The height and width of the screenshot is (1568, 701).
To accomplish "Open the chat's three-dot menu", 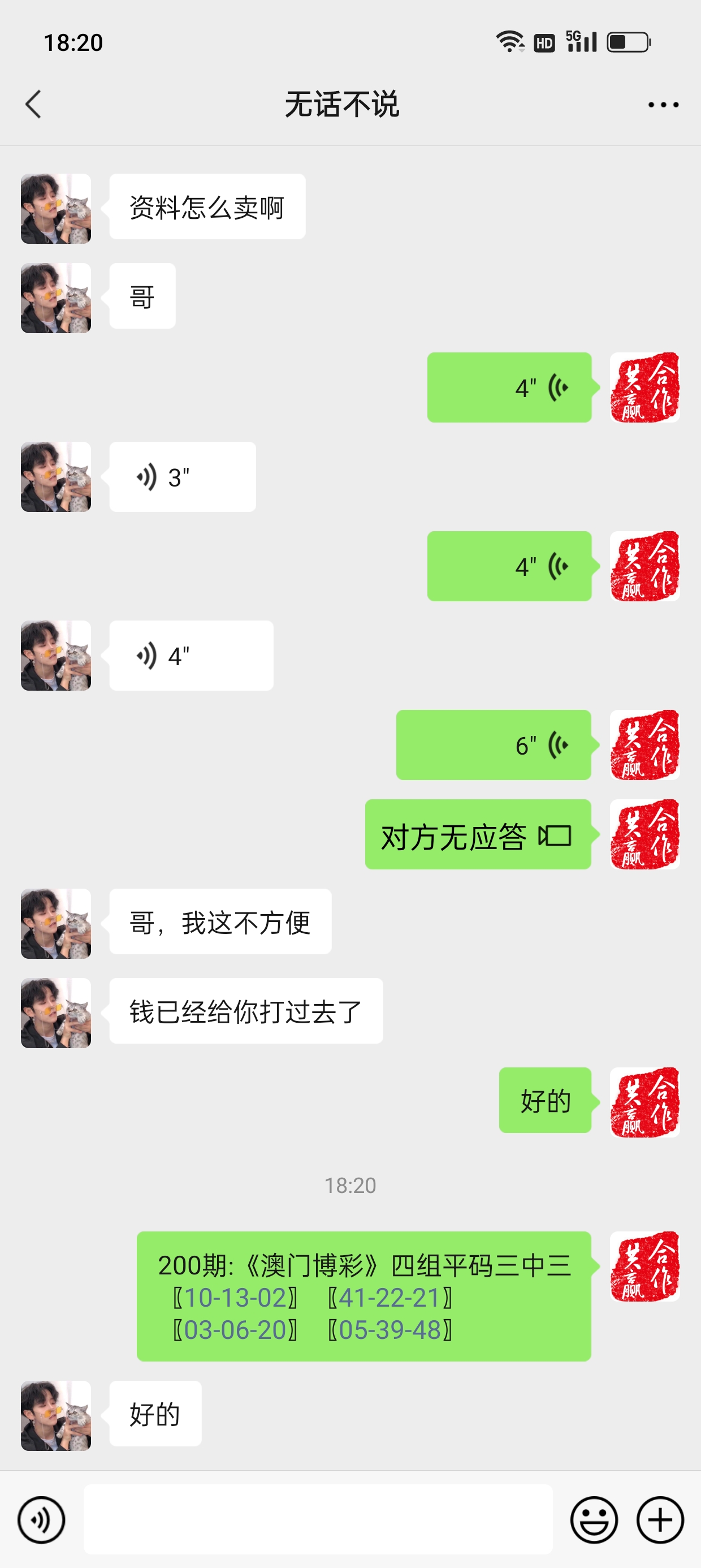I will [663, 105].
